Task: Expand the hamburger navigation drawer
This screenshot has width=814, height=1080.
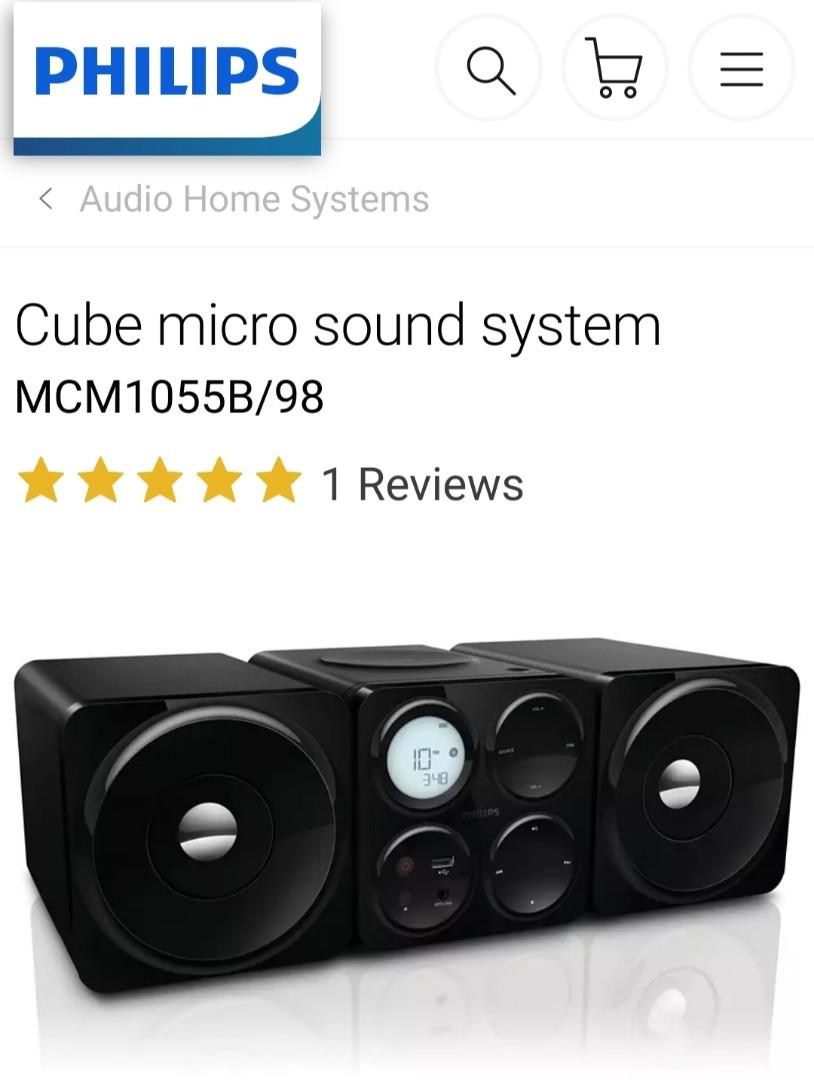Action: coord(740,69)
